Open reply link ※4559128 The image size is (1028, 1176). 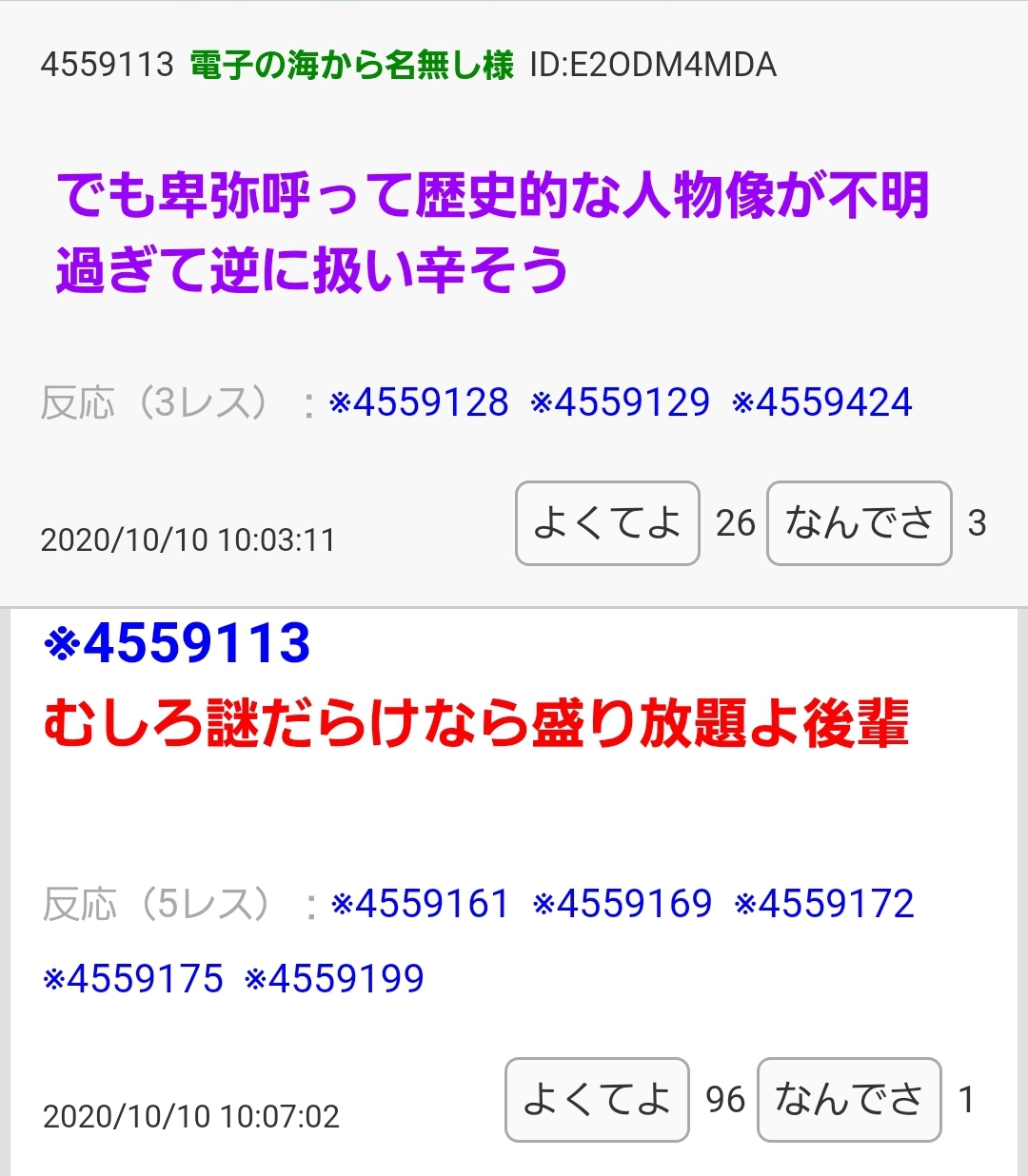click(419, 402)
